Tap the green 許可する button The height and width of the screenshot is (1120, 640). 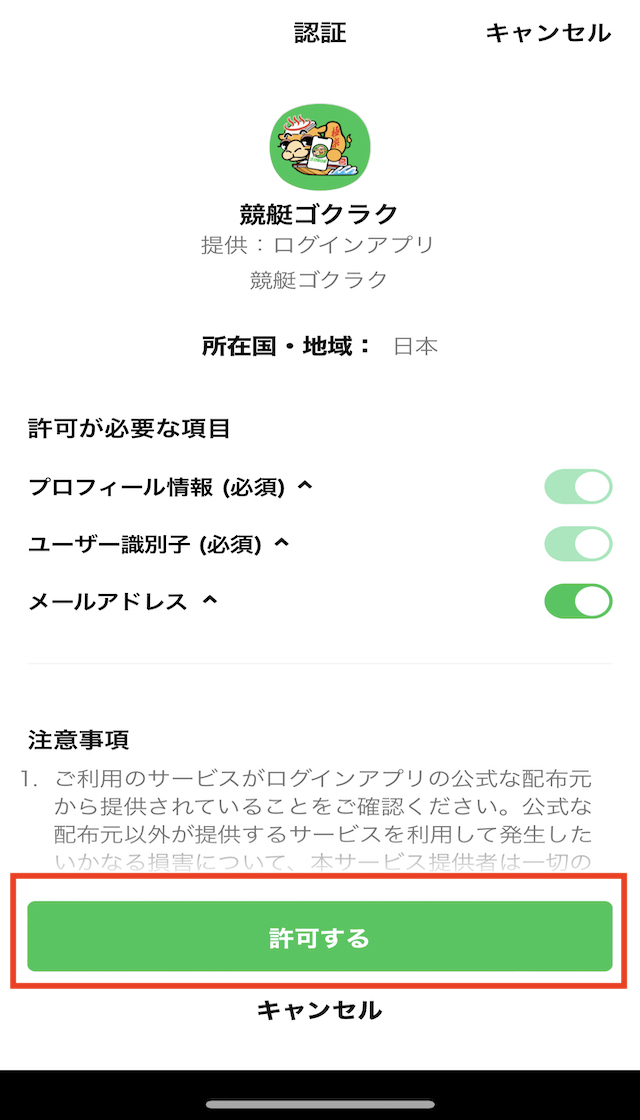320,936
